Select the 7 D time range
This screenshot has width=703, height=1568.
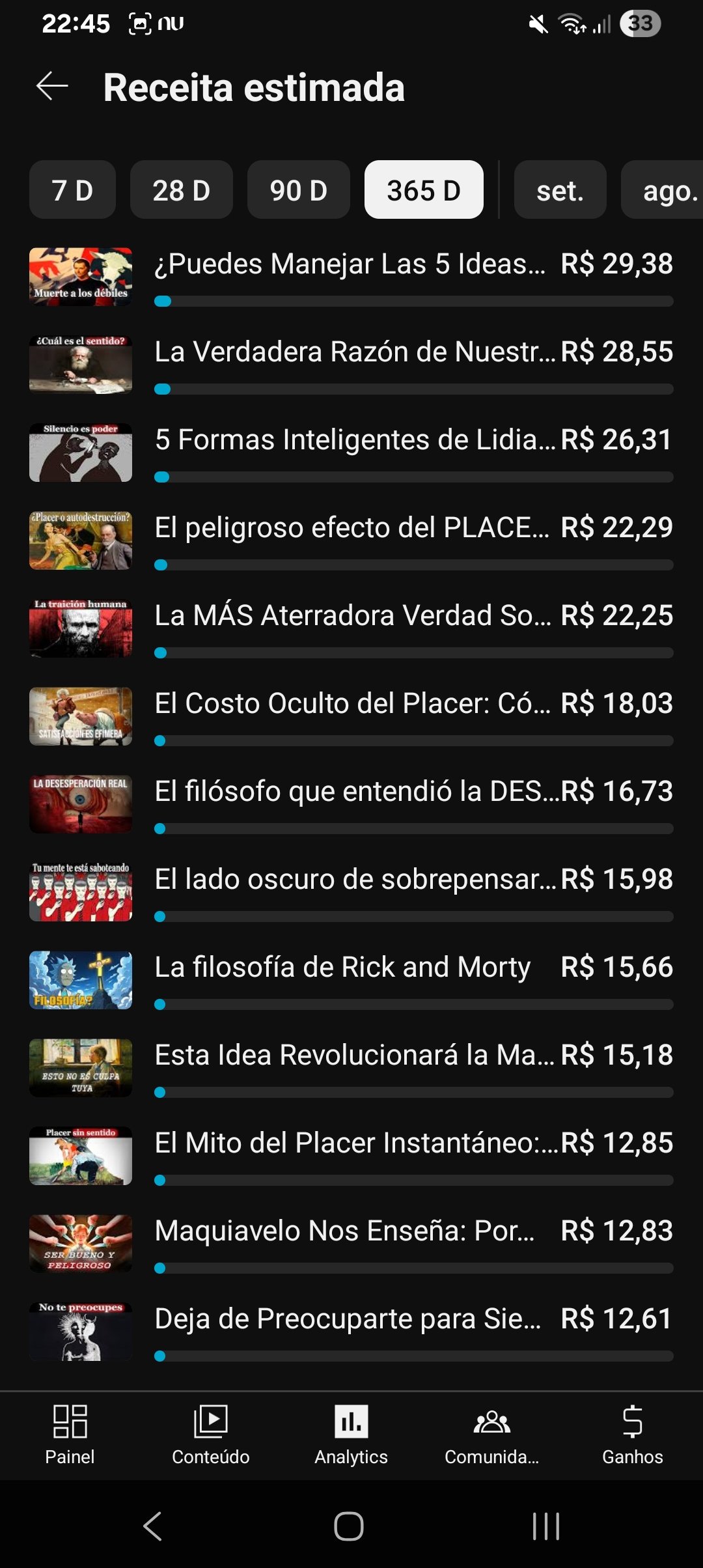(72, 190)
